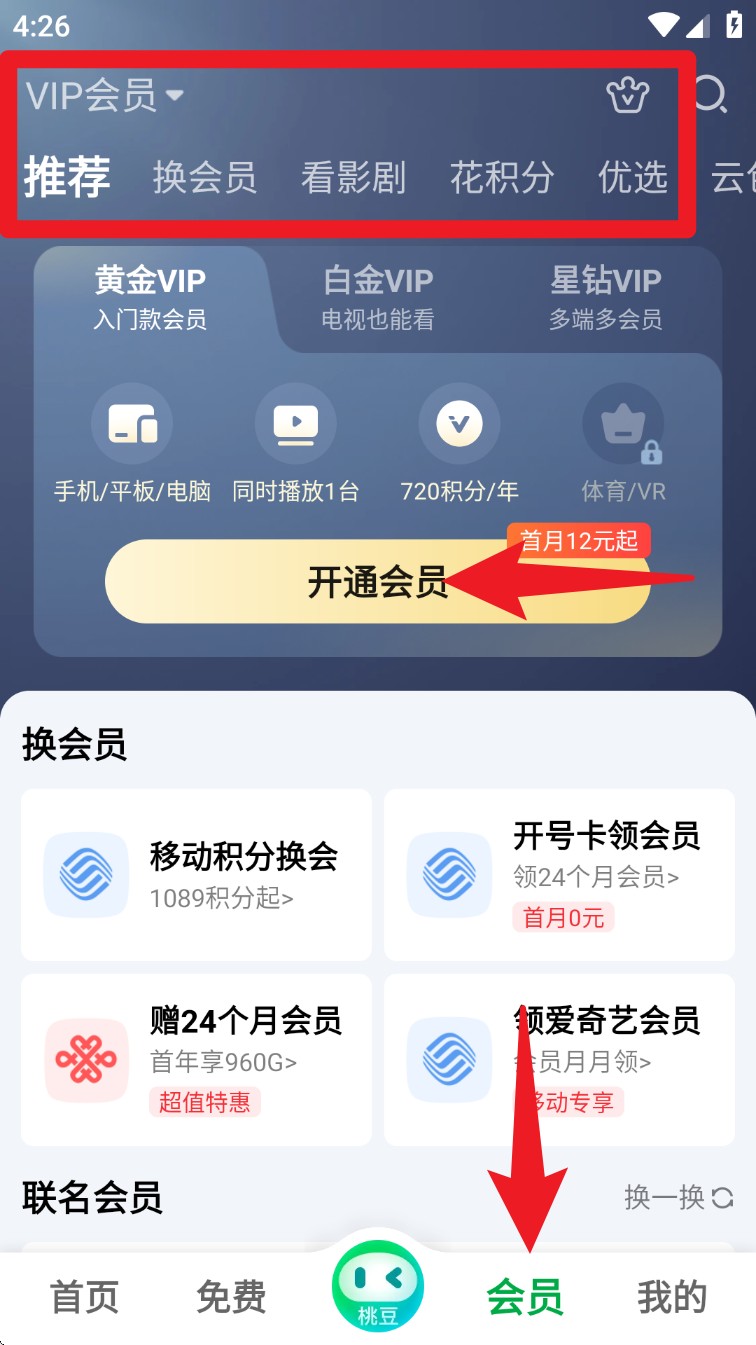Open the 花积分 tab
The image size is (756, 1345).
pos(502,178)
